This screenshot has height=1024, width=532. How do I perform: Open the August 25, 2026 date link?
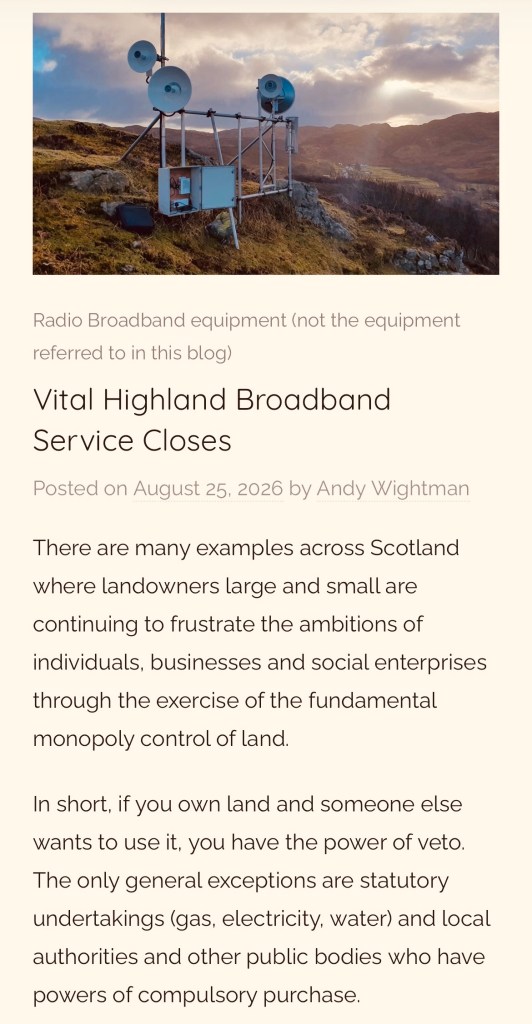point(208,488)
